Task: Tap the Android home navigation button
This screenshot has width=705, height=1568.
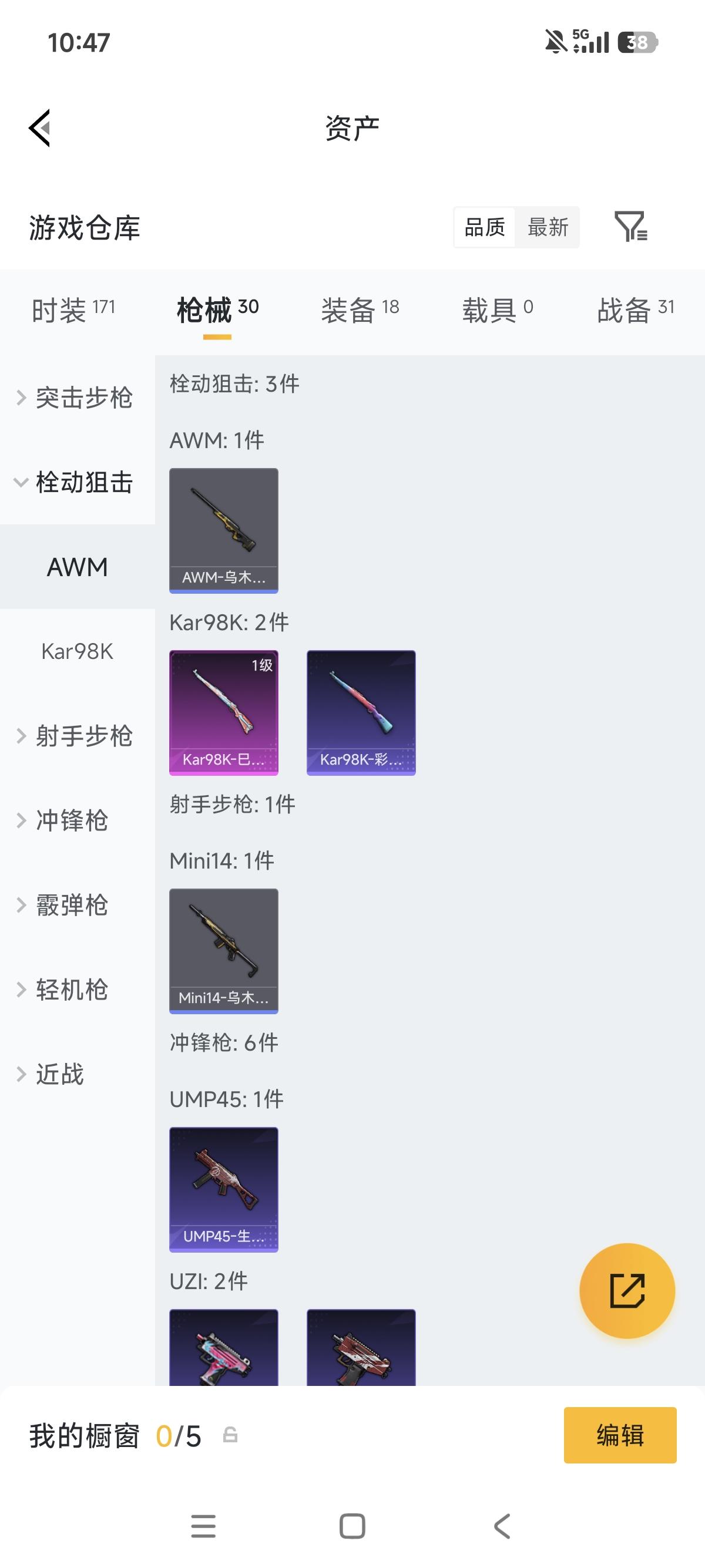Action: 352,1526
